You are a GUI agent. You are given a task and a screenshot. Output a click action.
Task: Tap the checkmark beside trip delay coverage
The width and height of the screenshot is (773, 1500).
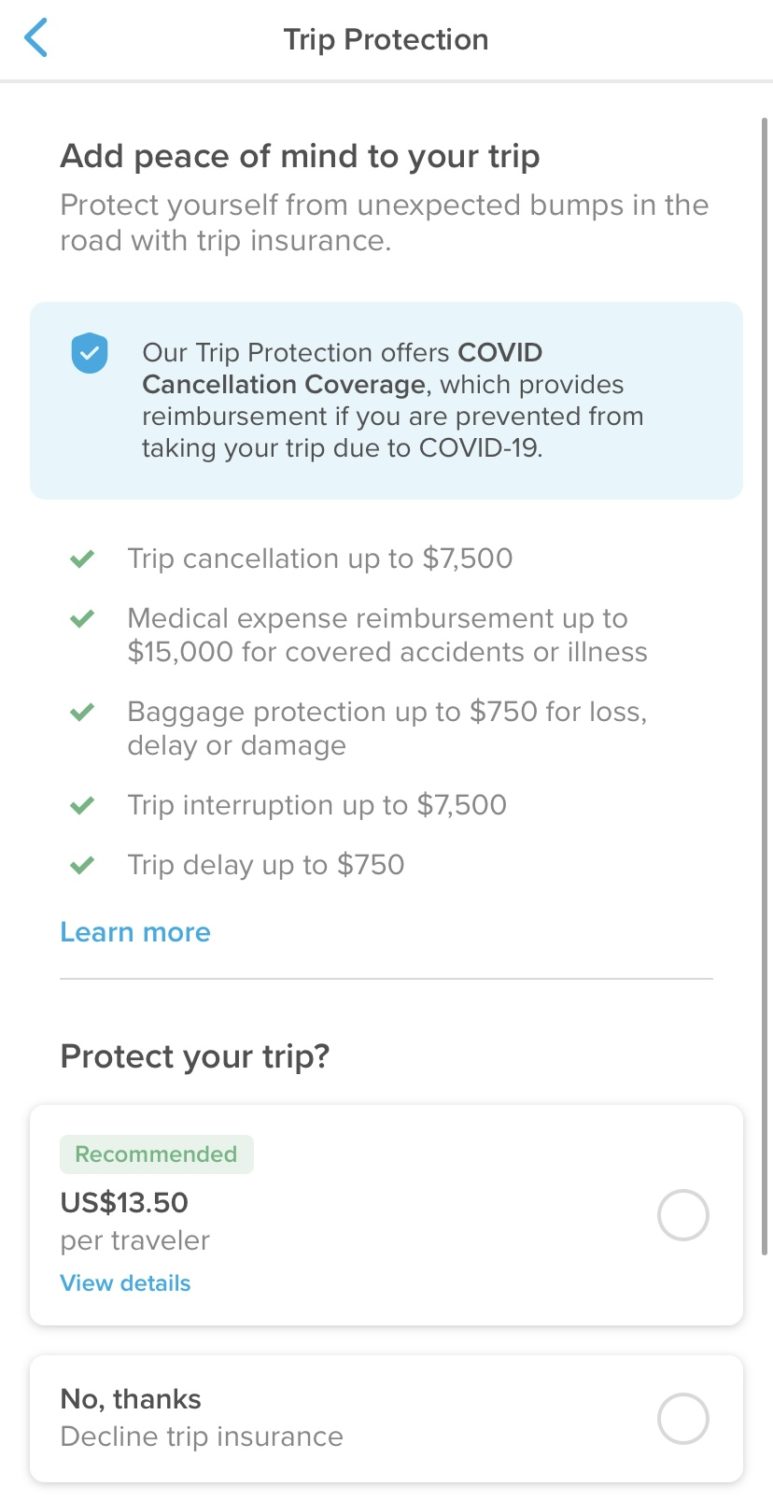coord(82,864)
